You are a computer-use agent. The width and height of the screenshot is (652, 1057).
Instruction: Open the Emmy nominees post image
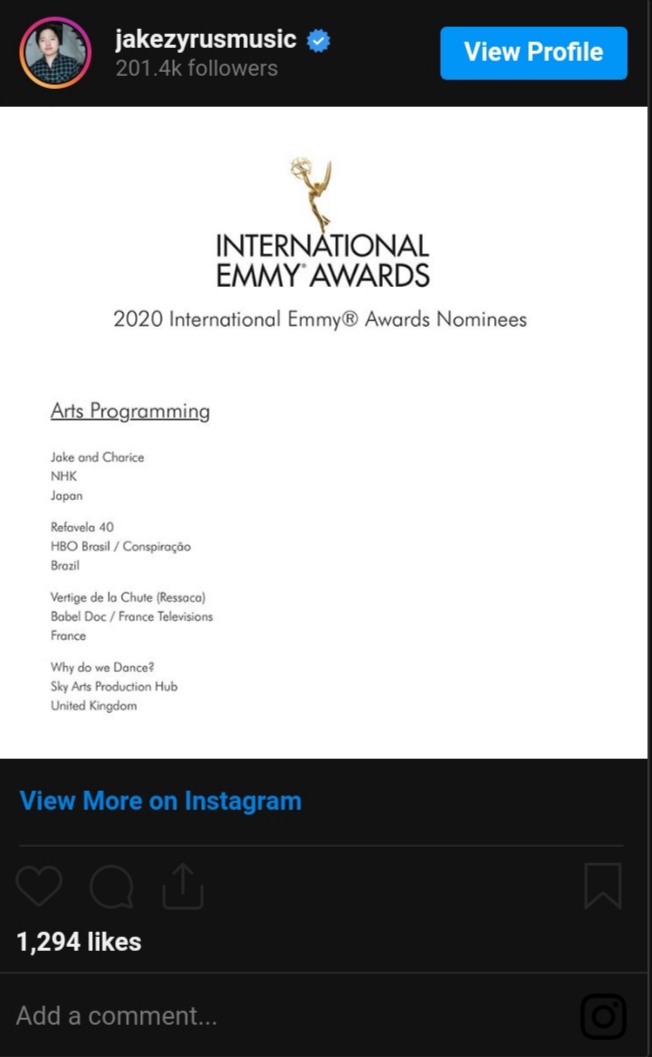pyautogui.click(x=324, y=432)
